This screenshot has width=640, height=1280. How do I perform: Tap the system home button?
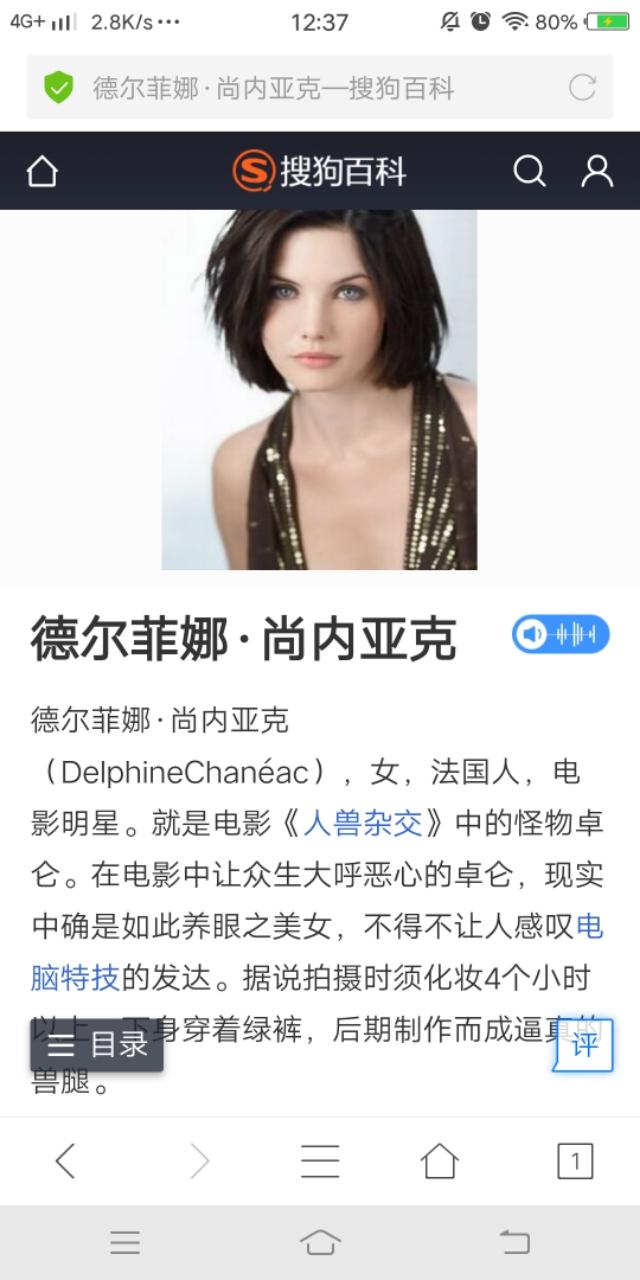(x=320, y=1242)
